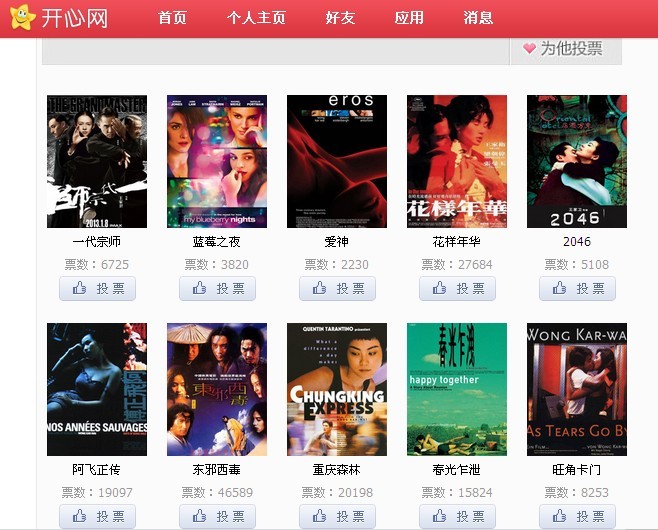Vote for 阿飞正传
The width and height of the screenshot is (658, 530).
tap(97, 516)
